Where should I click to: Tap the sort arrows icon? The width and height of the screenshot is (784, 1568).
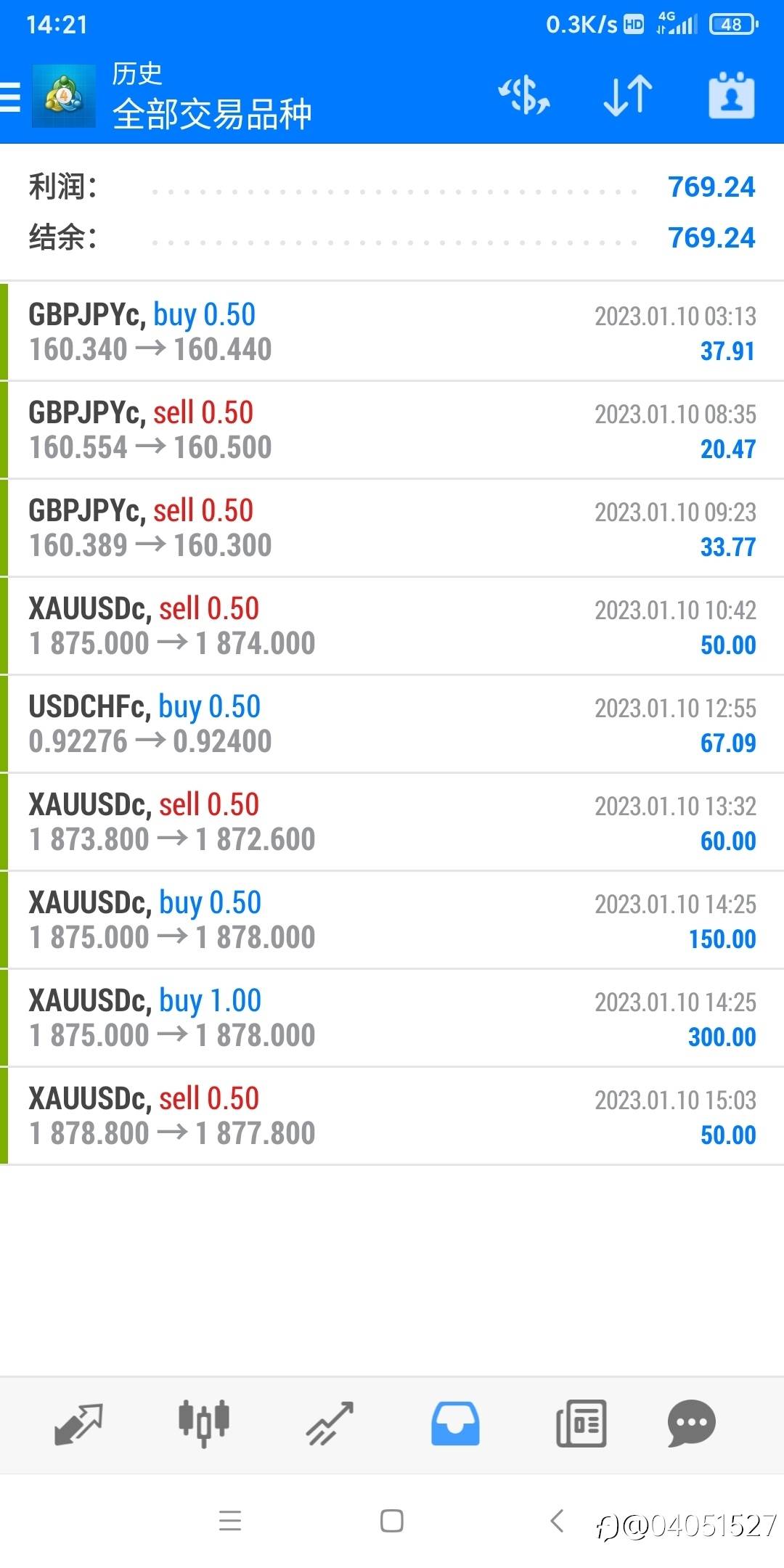[628, 96]
